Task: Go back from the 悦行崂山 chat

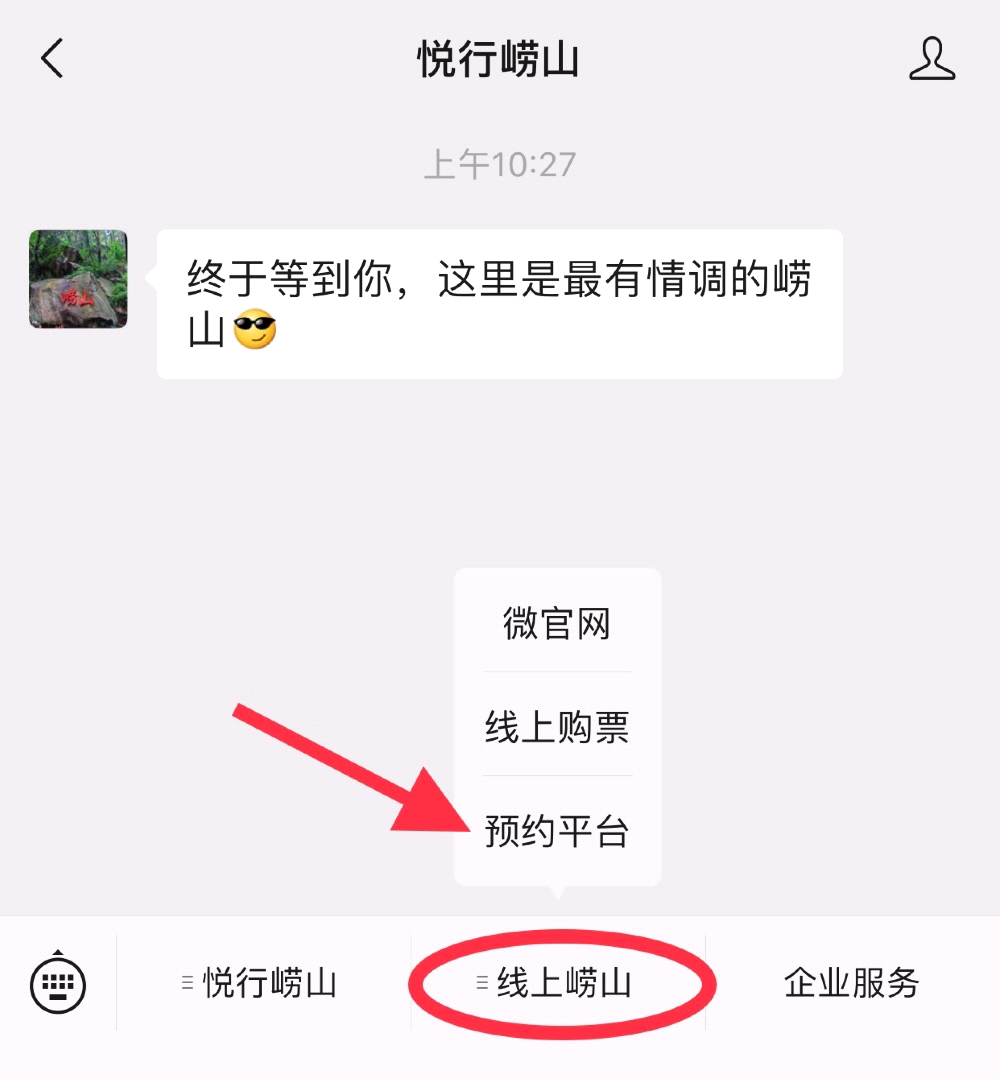Action: (52, 59)
